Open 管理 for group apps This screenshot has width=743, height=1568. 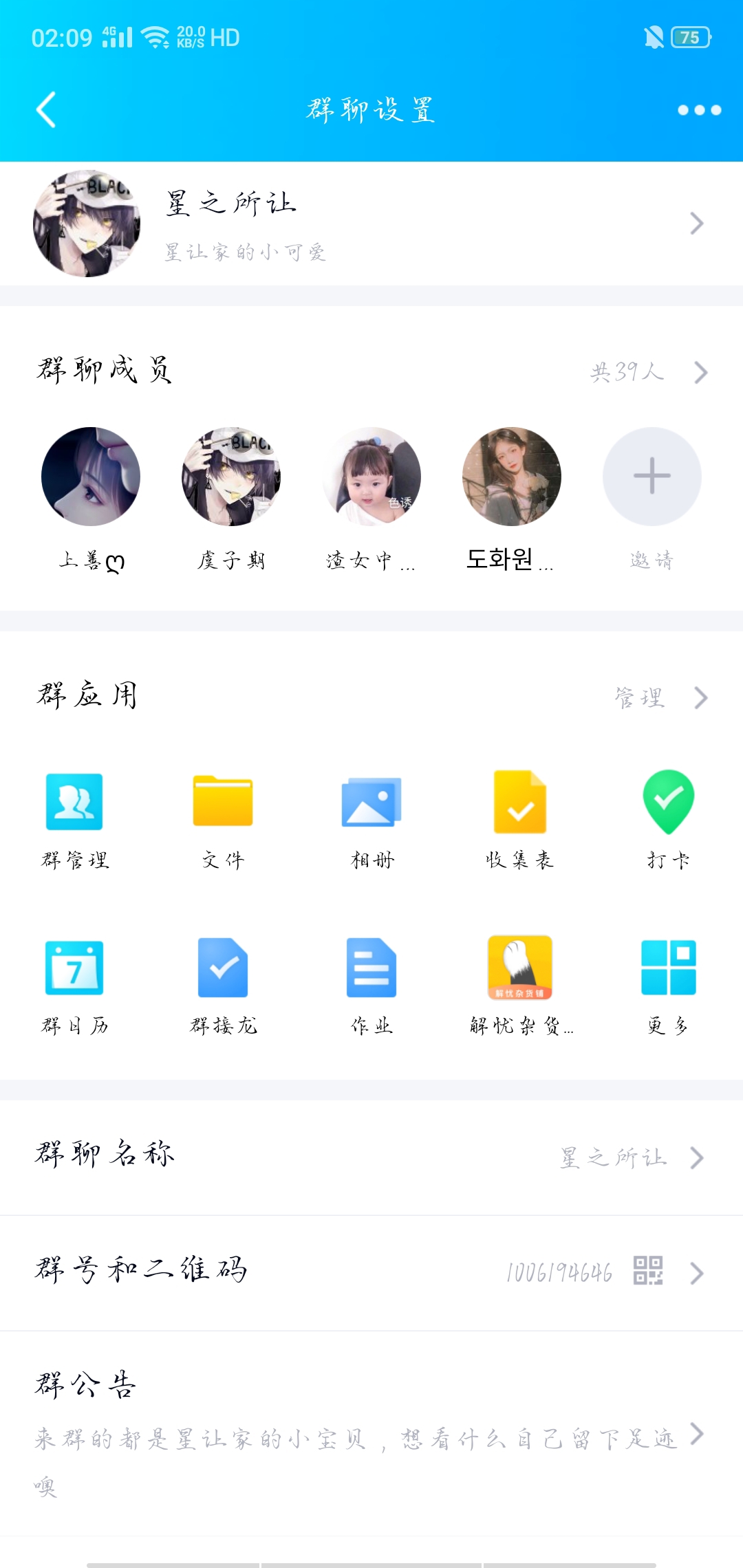(659, 697)
